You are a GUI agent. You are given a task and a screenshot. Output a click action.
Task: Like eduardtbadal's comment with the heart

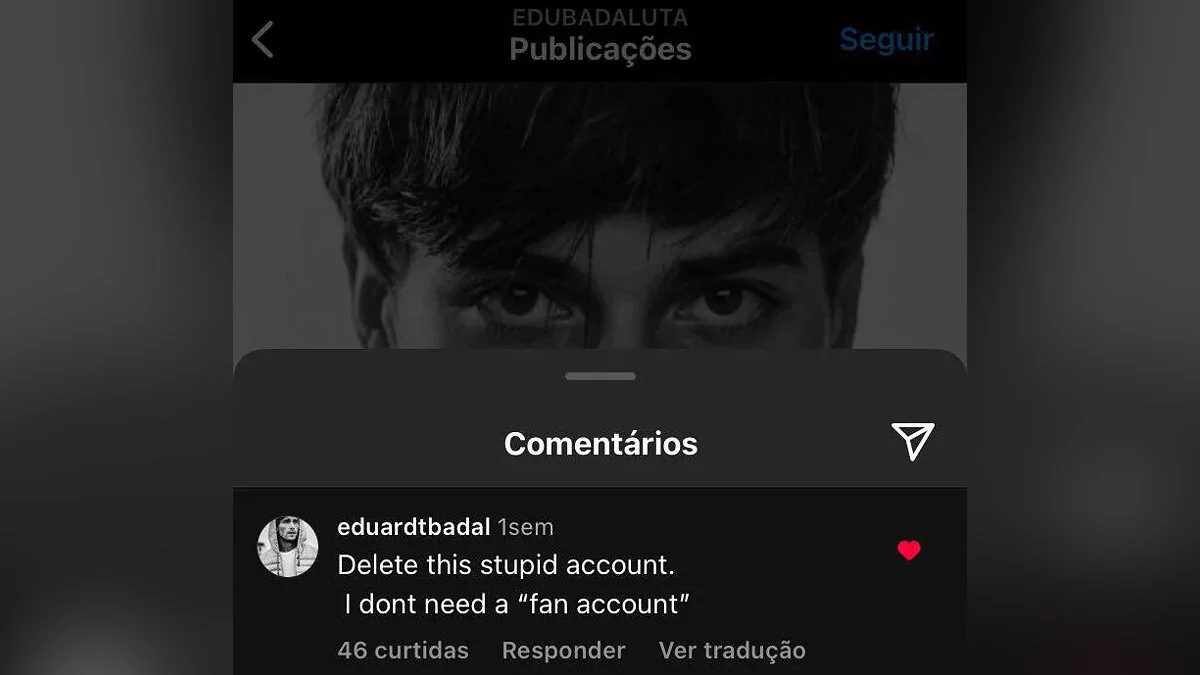click(x=908, y=550)
